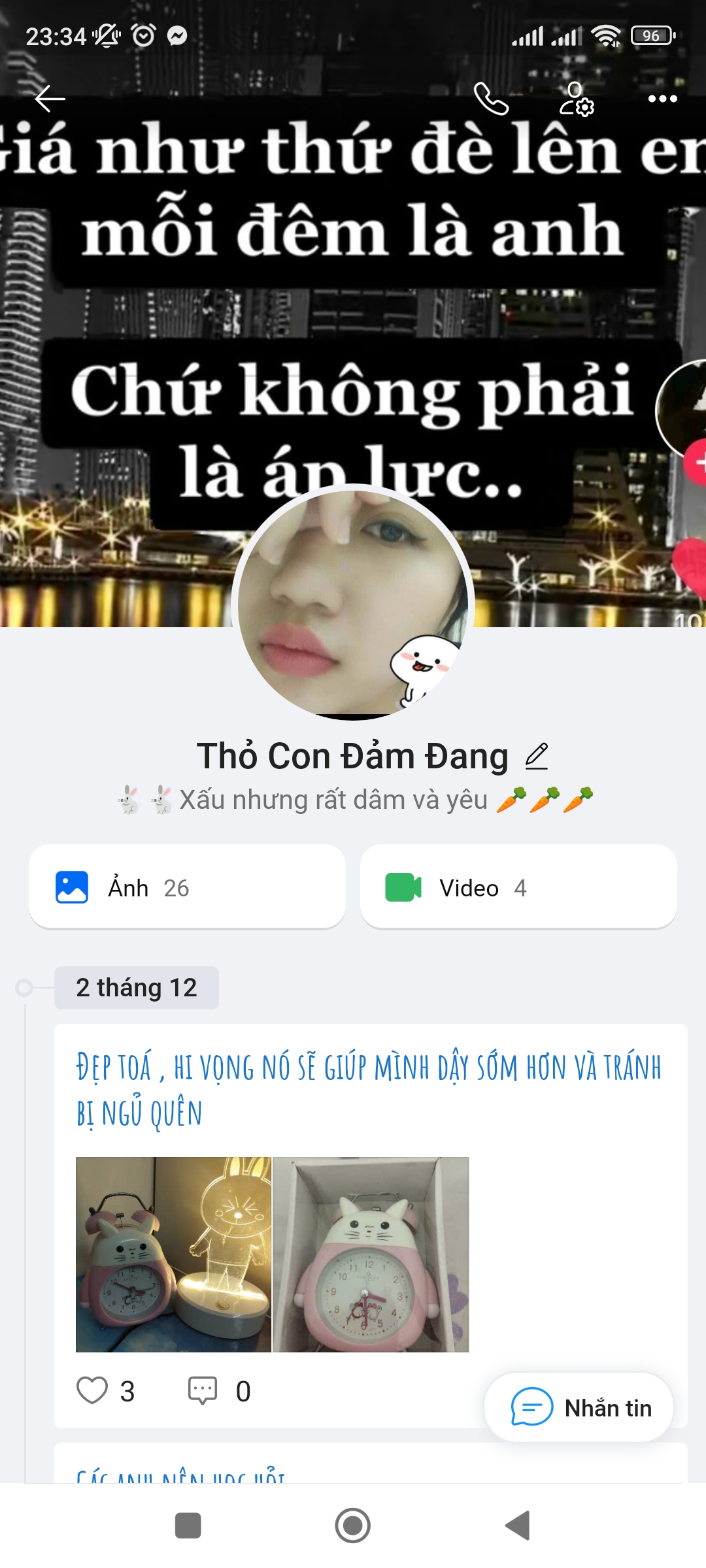This screenshot has width=706, height=1568.
Task: Tap the blue photo icon next to Ảnh
Action: coord(73,887)
